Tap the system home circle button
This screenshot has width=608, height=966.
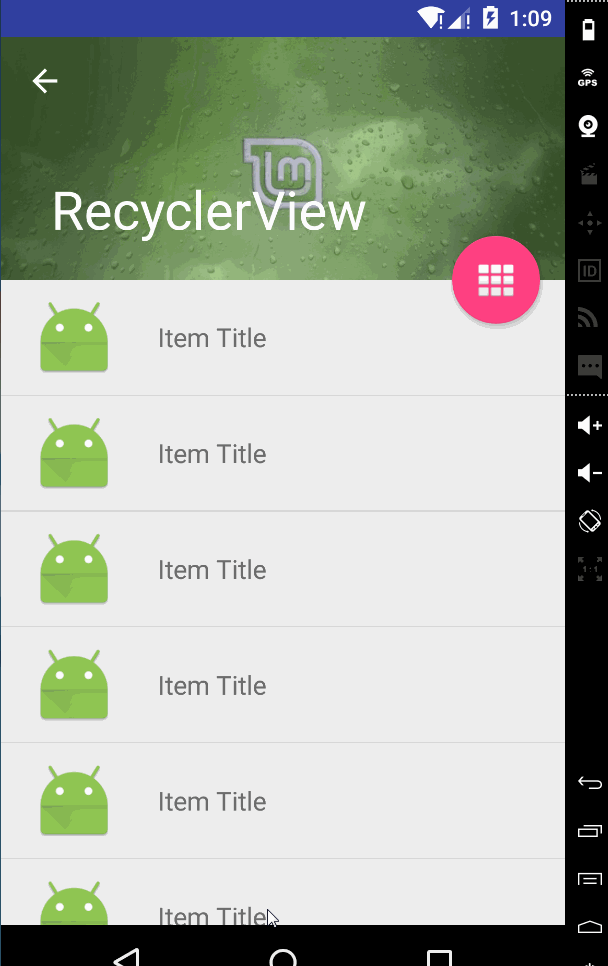tap(284, 958)
